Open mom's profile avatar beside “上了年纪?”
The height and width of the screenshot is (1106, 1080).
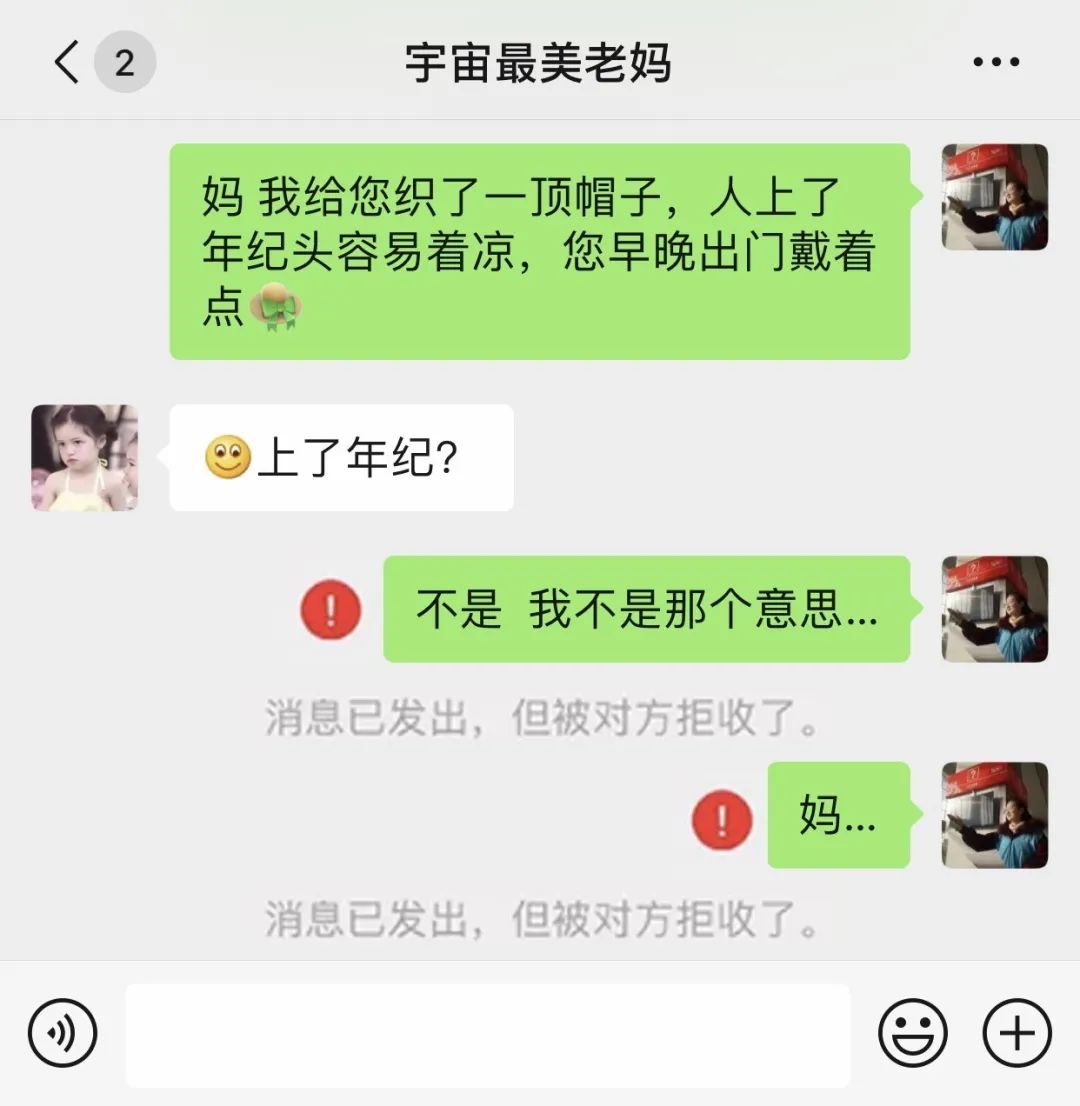tap(85, 458)
